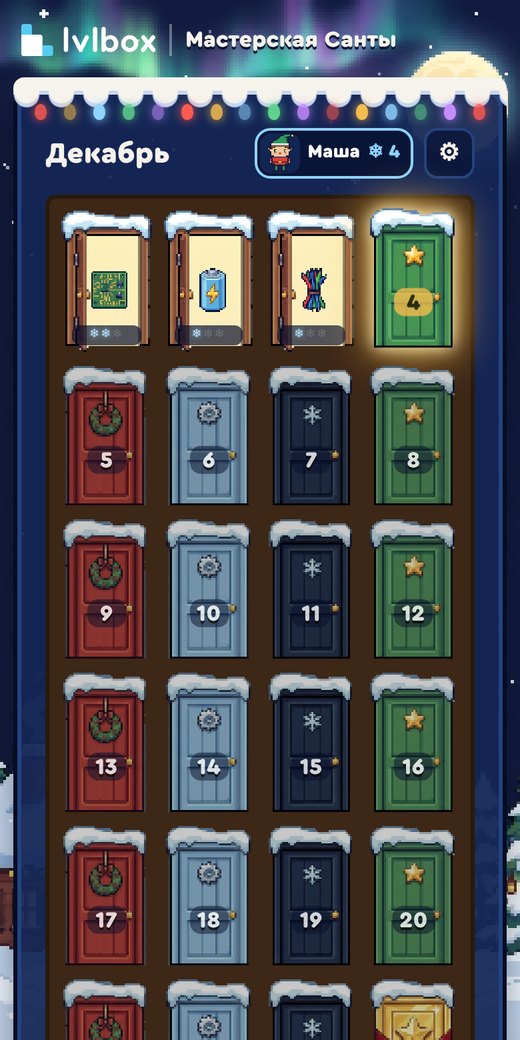Select red wreath door number 5
The height and width of the screenshot is (1040, 520).
[x=105, y=436]
